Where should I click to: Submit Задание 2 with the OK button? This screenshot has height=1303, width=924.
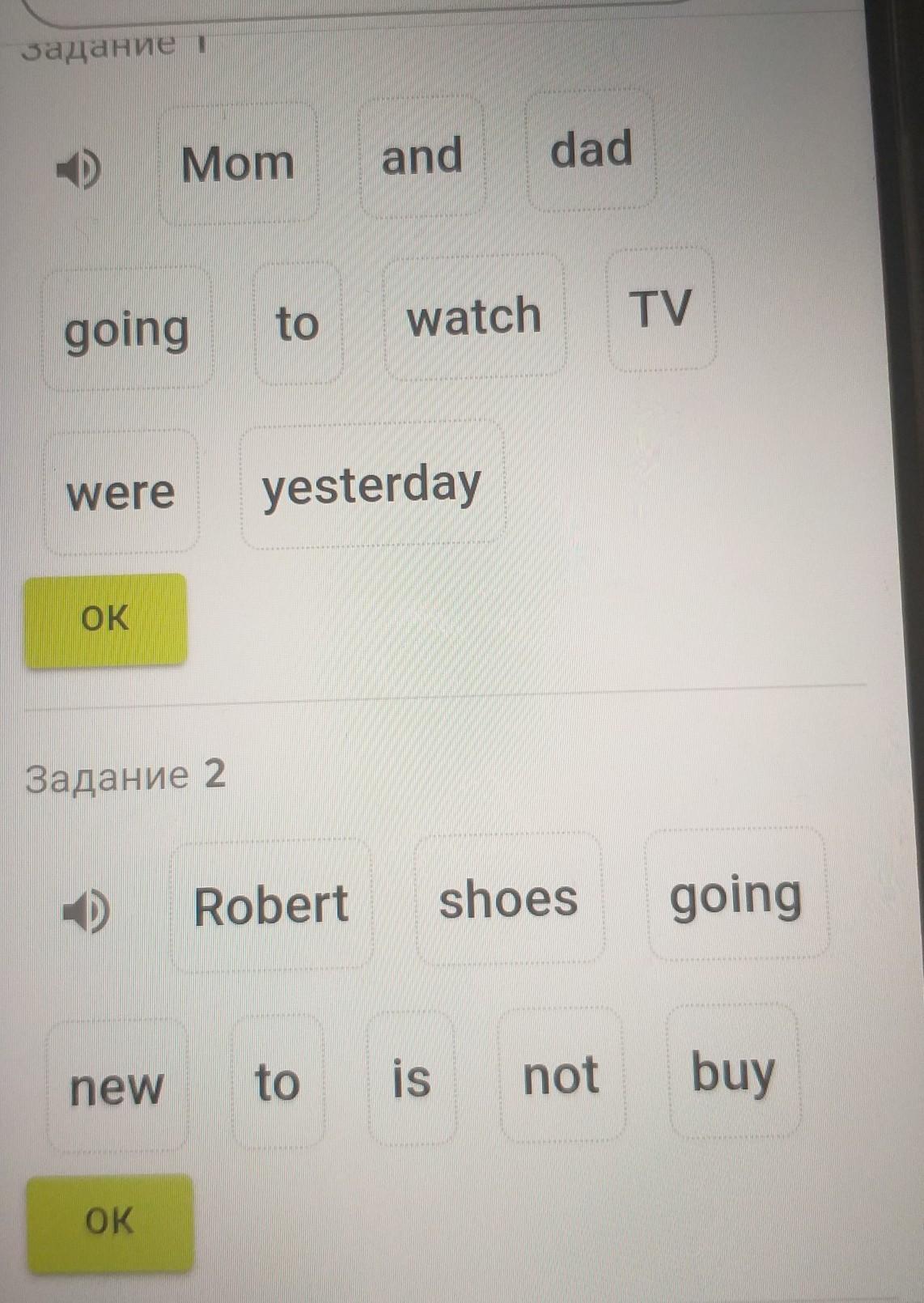[x=110, y=1221]
